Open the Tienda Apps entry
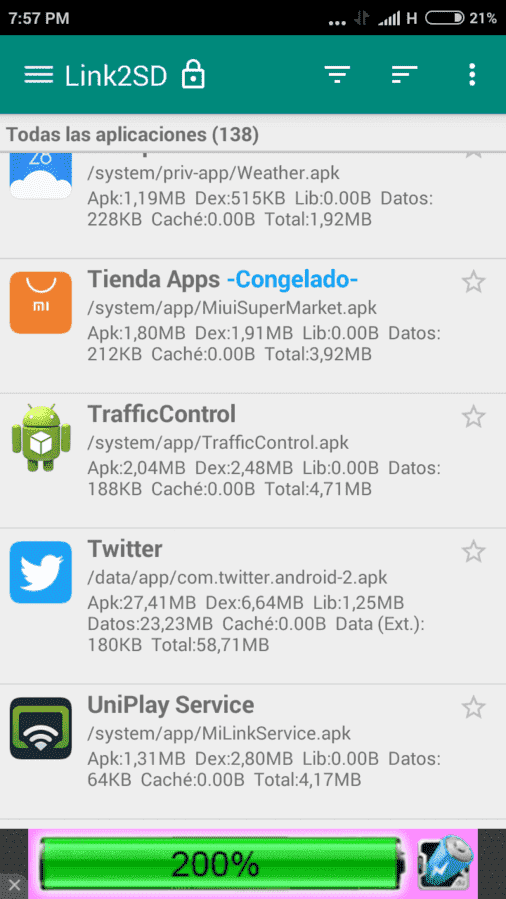This screenshot has width=506, height=899. point(253,326)
